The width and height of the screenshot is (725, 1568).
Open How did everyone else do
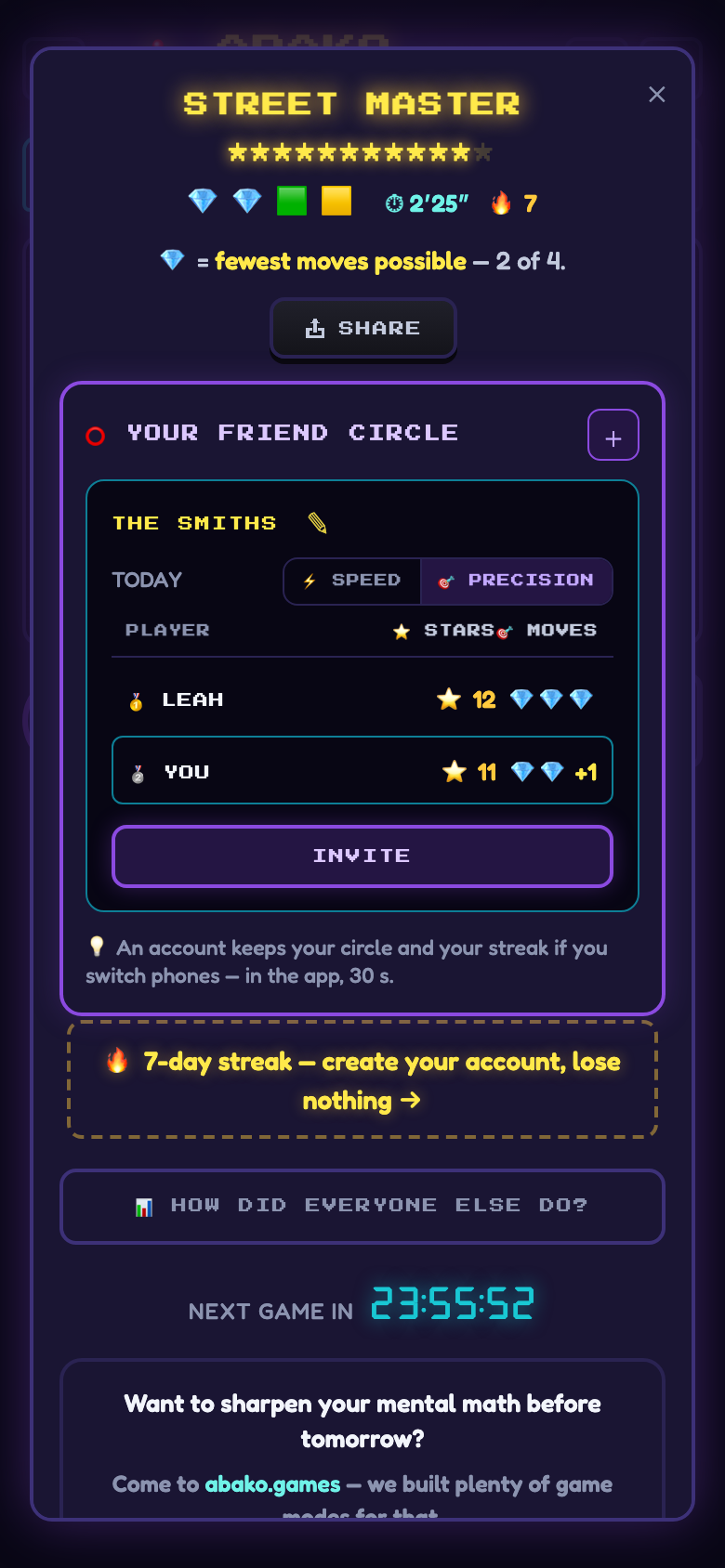point(362,1206)
